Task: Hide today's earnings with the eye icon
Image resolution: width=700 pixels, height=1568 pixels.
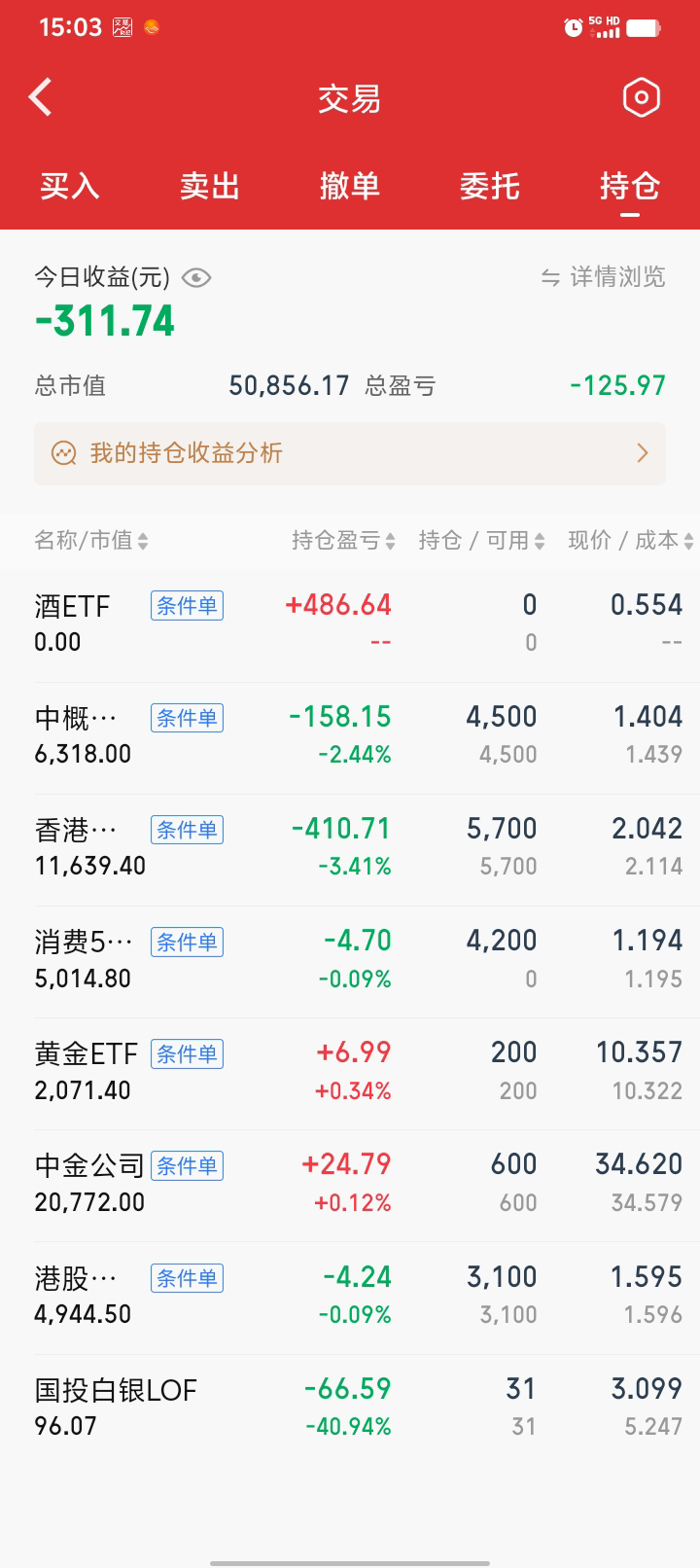Action: point(196,278)
